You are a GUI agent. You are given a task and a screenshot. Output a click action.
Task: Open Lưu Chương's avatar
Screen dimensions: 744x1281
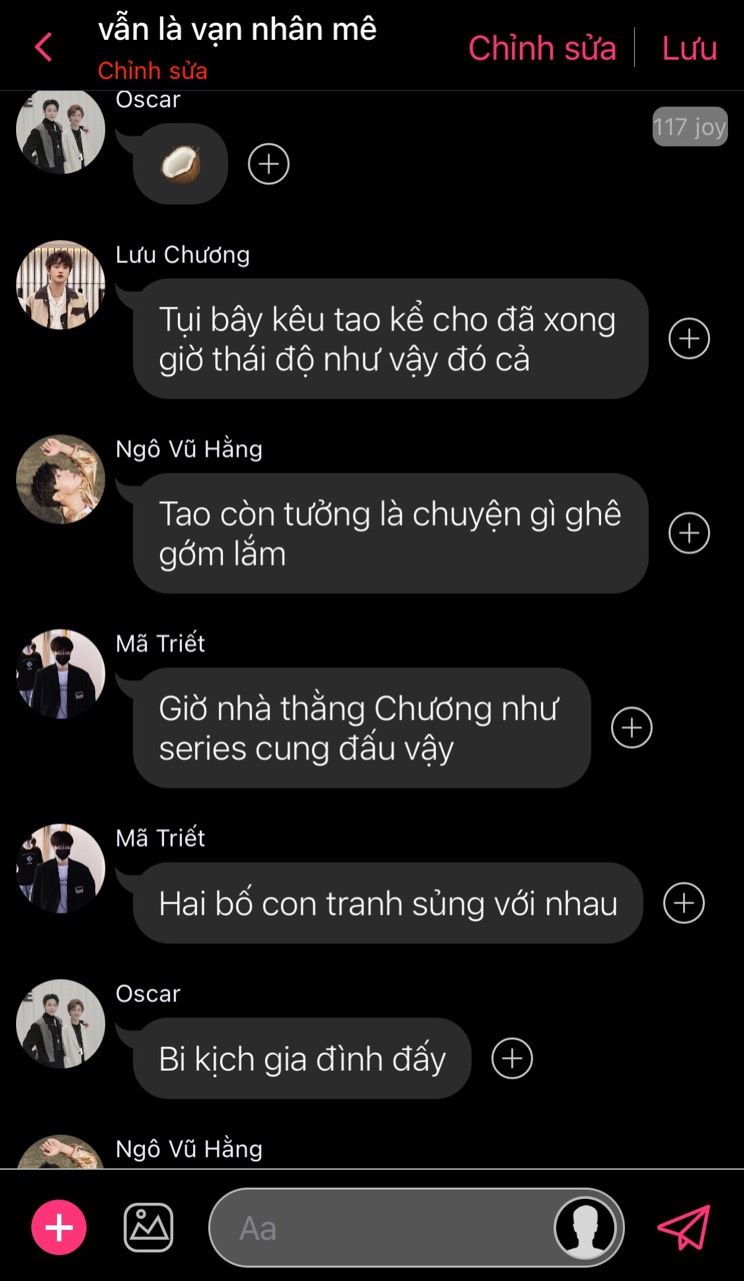tap(61, 285)
